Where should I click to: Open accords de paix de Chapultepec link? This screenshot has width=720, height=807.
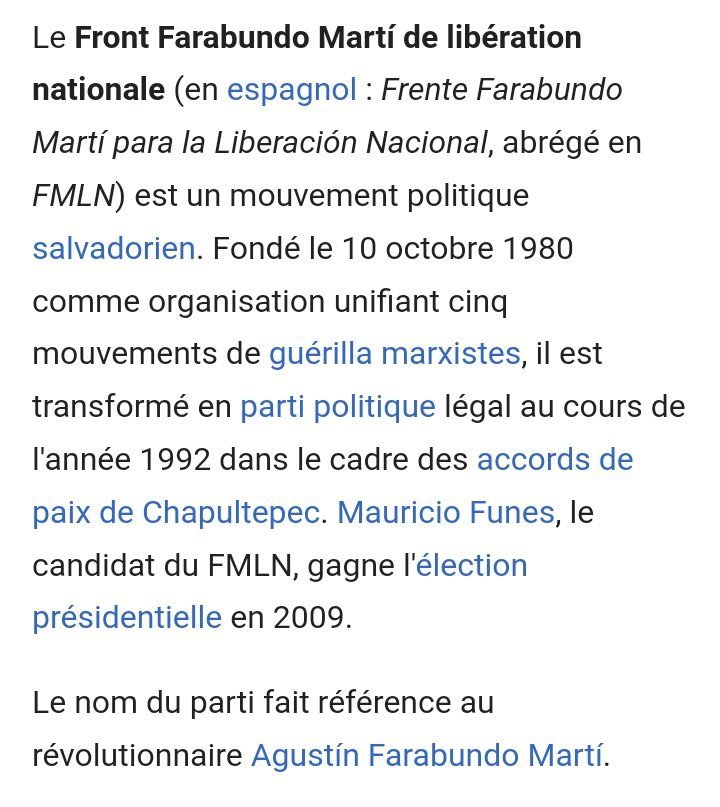click(x=554, y=459)
